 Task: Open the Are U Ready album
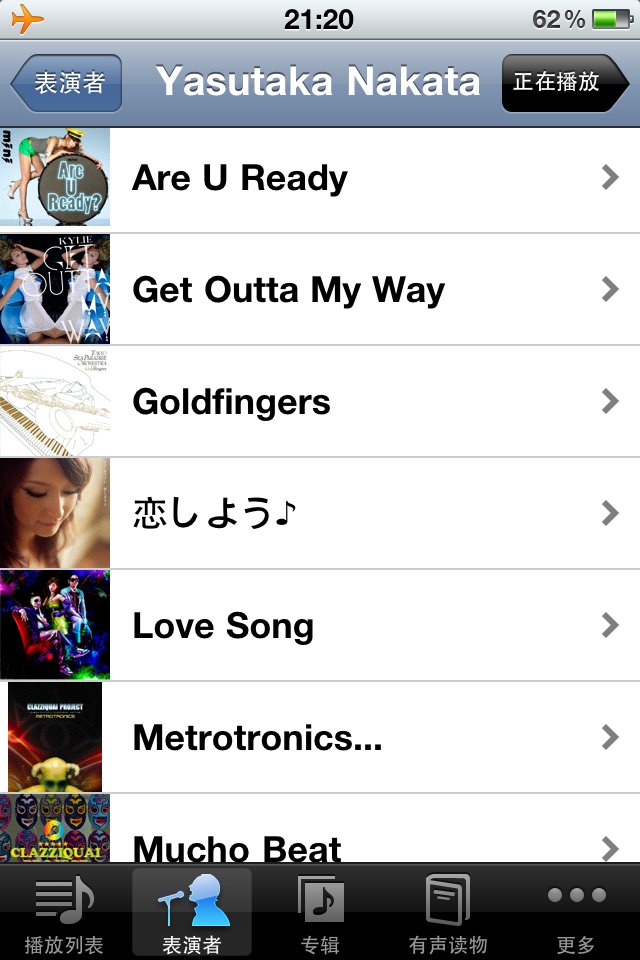pos(320,179)
